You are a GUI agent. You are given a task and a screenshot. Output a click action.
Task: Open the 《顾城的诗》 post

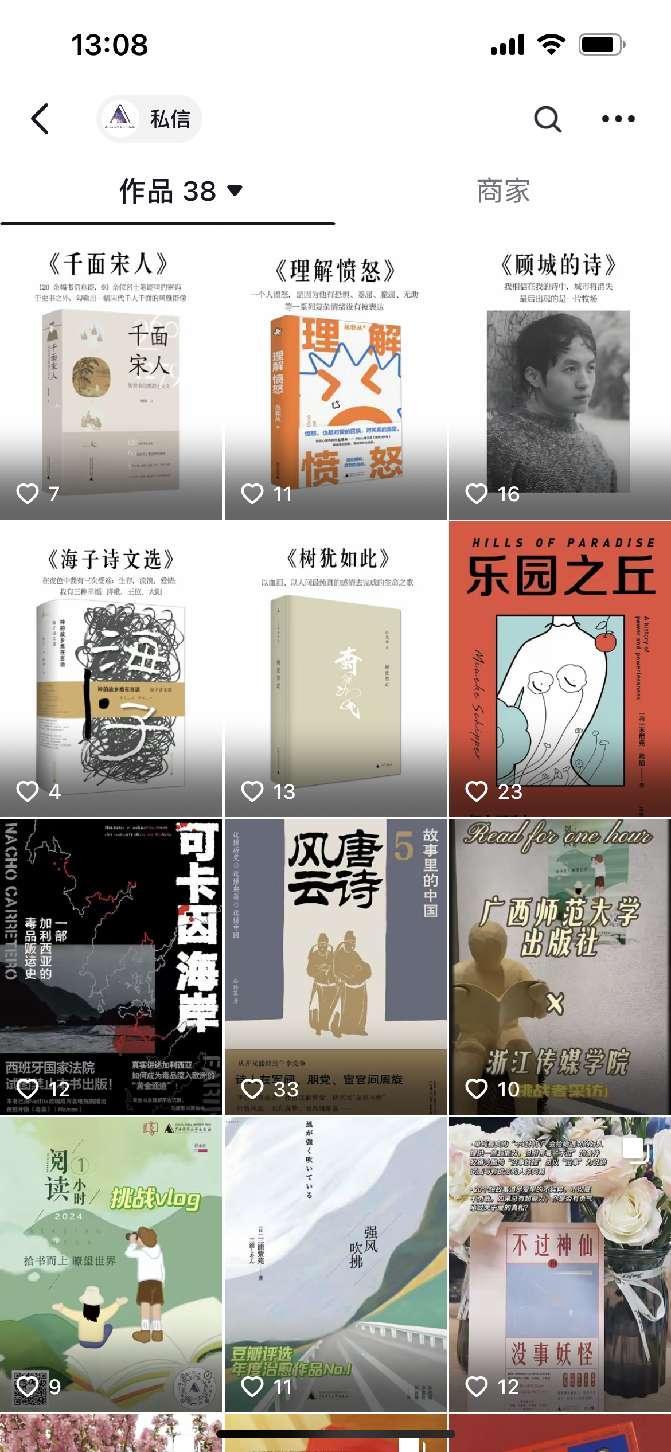coord(559,380)
